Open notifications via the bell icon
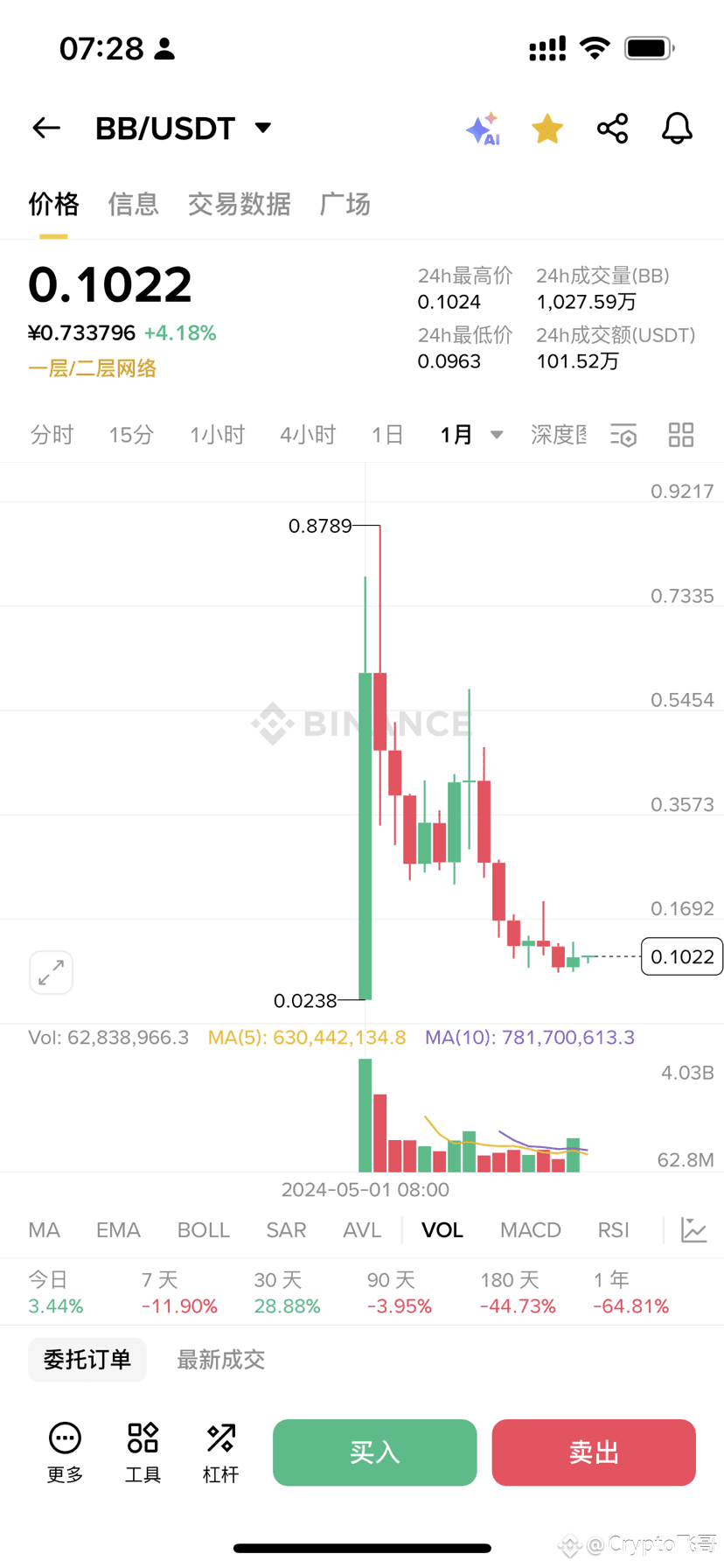The height and width of the screenshot is (1568, 724). [x=677, y=128]
